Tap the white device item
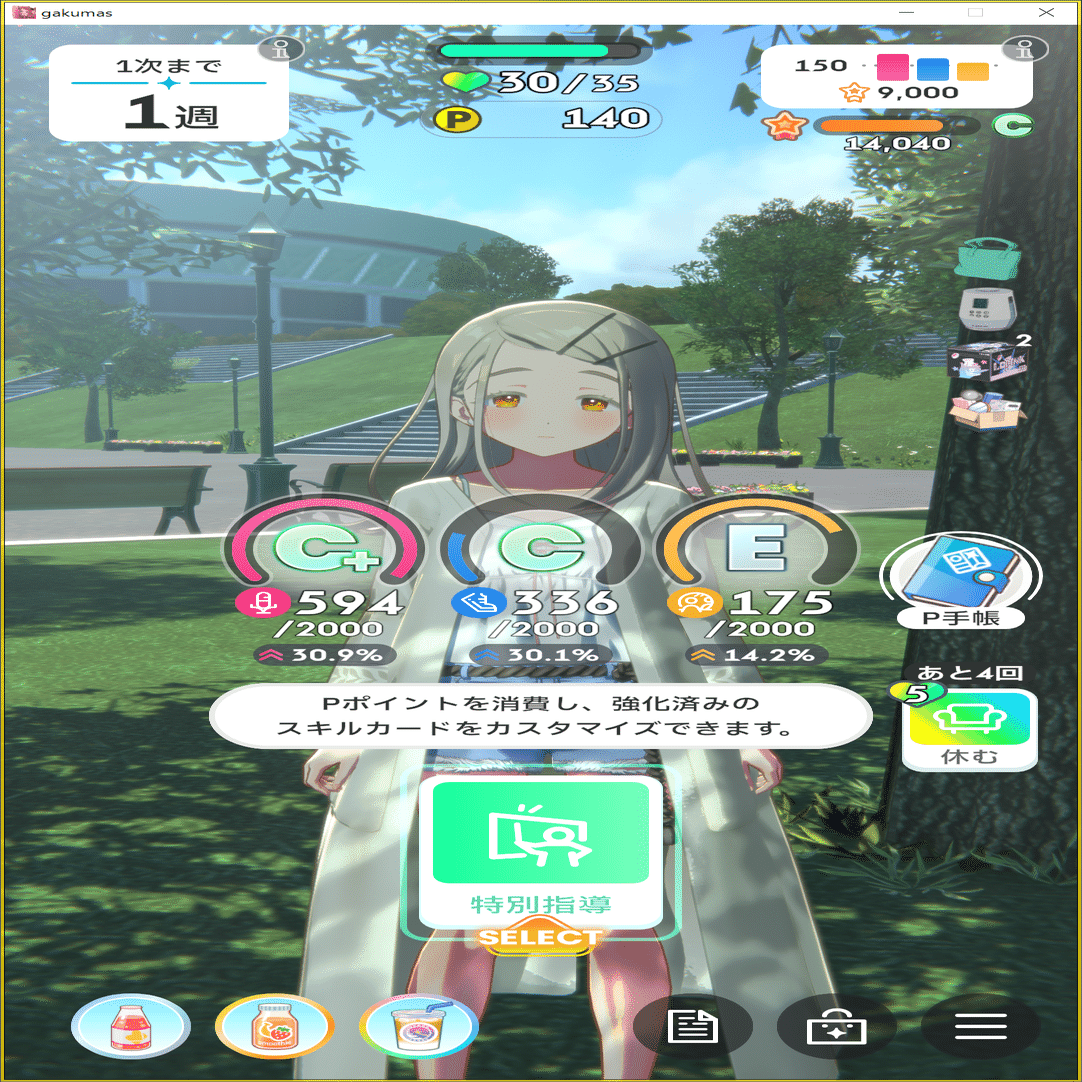This screenshot has height=1082, width=1082. click(987, 308)
